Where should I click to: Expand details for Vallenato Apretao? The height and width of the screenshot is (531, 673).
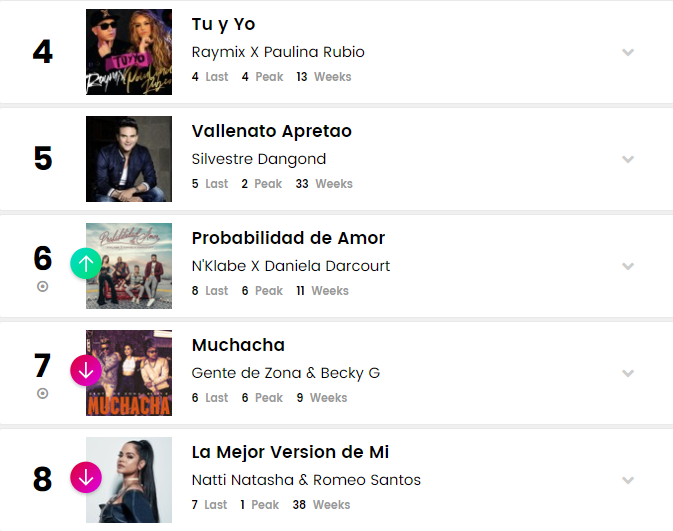[x=628, y=159]
